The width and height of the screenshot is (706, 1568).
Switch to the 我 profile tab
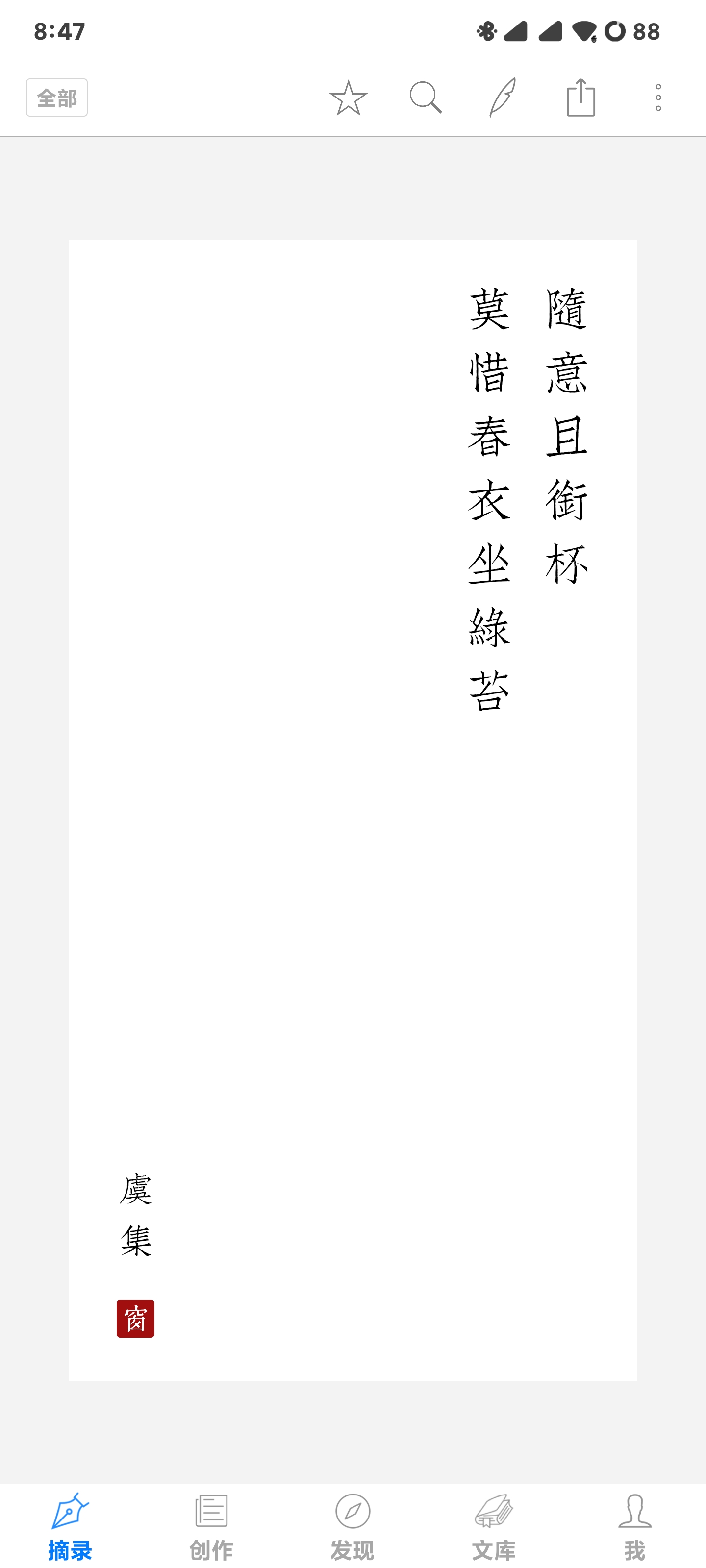pos(635,1525)
